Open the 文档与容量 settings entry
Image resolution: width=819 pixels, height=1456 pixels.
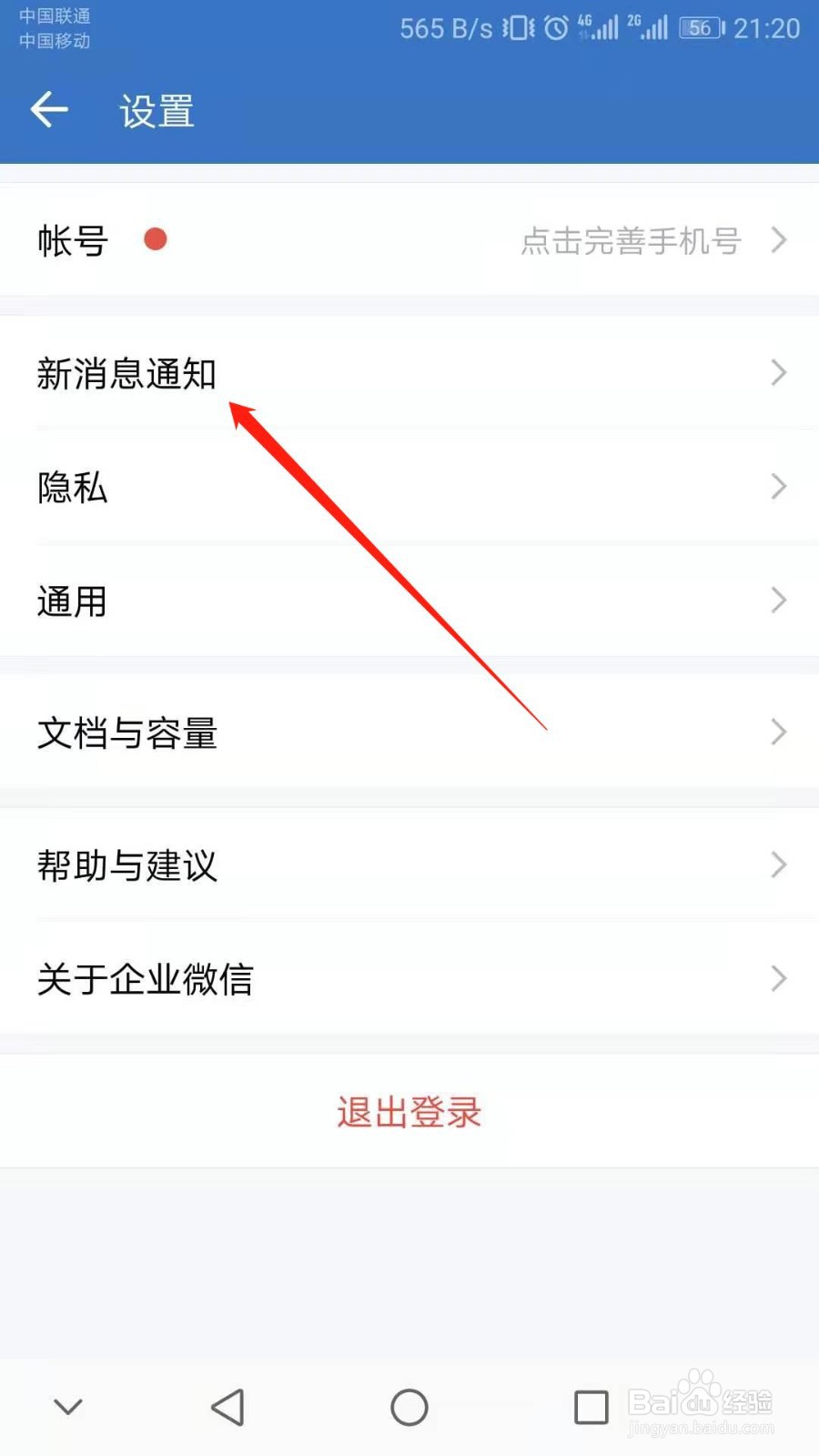click(x=409, y=733)
